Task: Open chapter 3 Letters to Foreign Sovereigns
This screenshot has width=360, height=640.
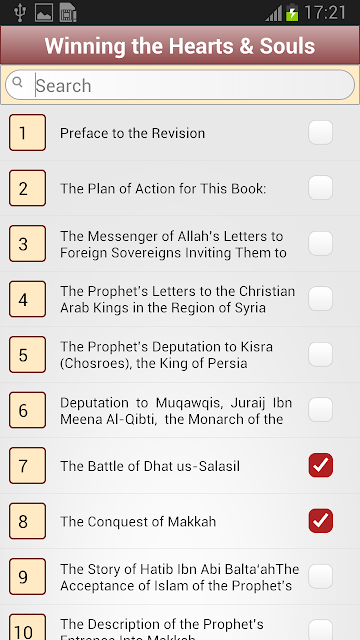Action: pos(180,244)
